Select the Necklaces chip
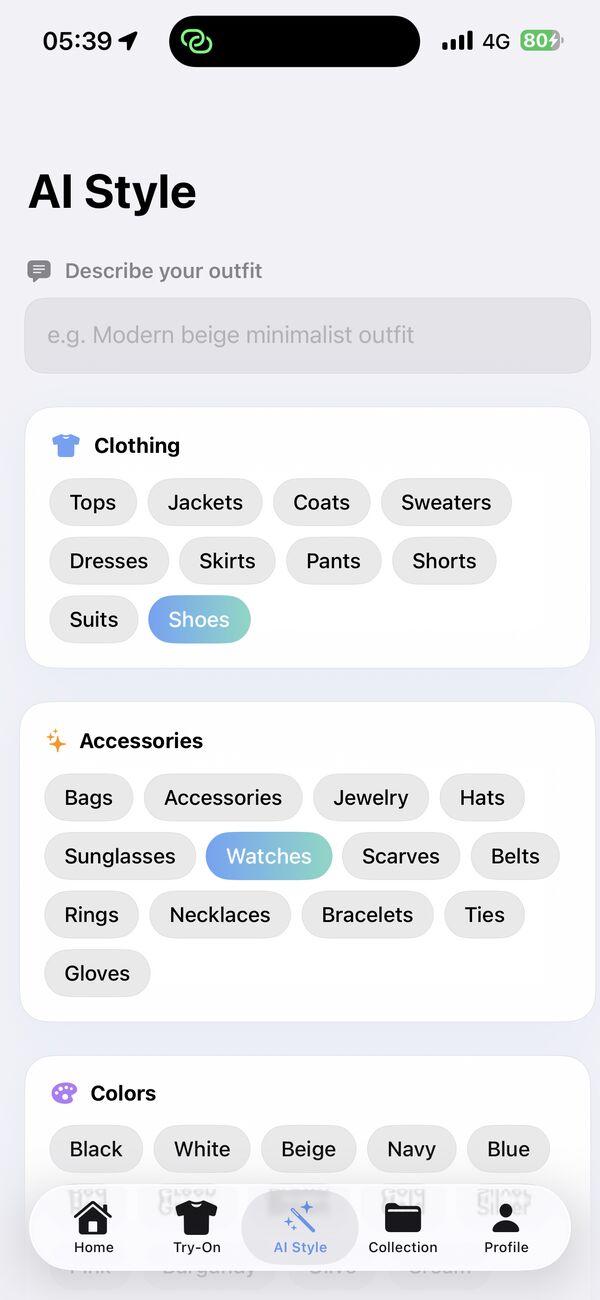Screen dimensions: 600x1300 pyautogui.click(x=220, y=915)
